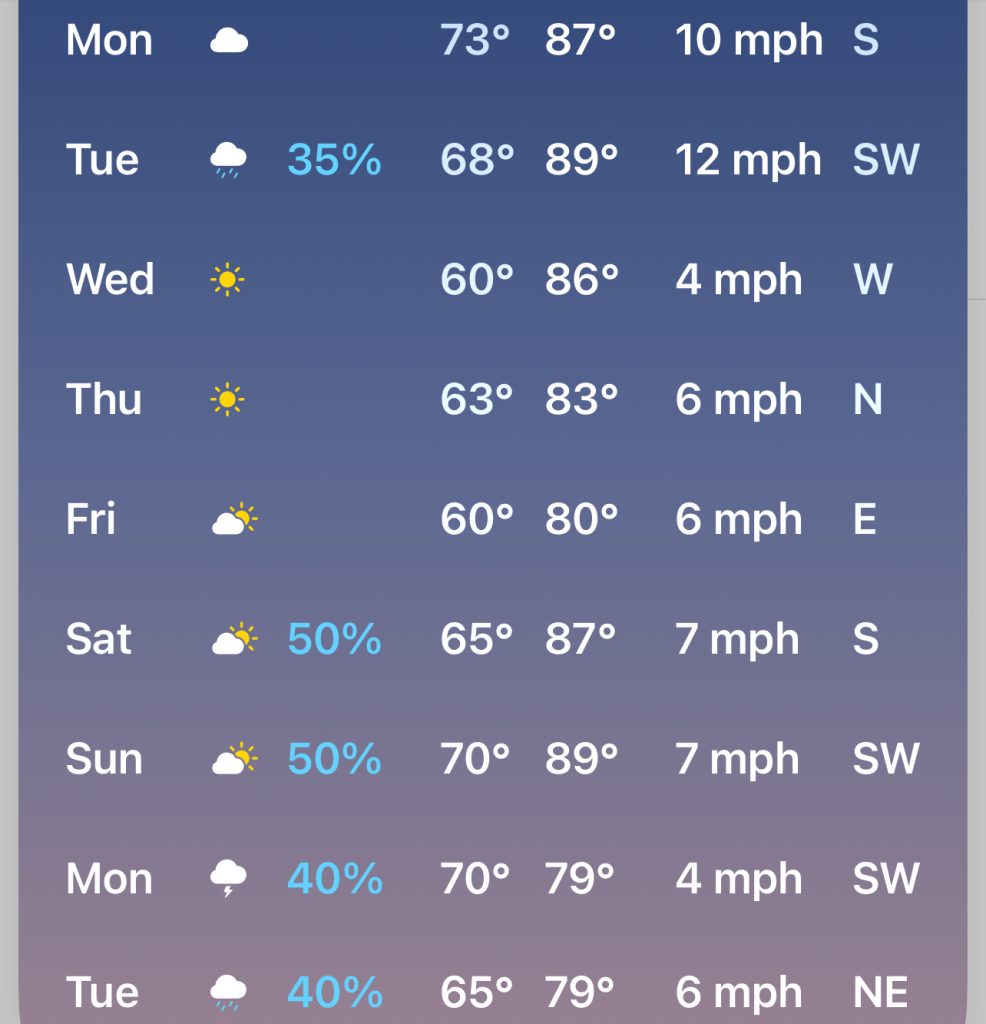View Sunday's forecast details
This screenshot has width=986, height=1024.
tap(492, 760)
